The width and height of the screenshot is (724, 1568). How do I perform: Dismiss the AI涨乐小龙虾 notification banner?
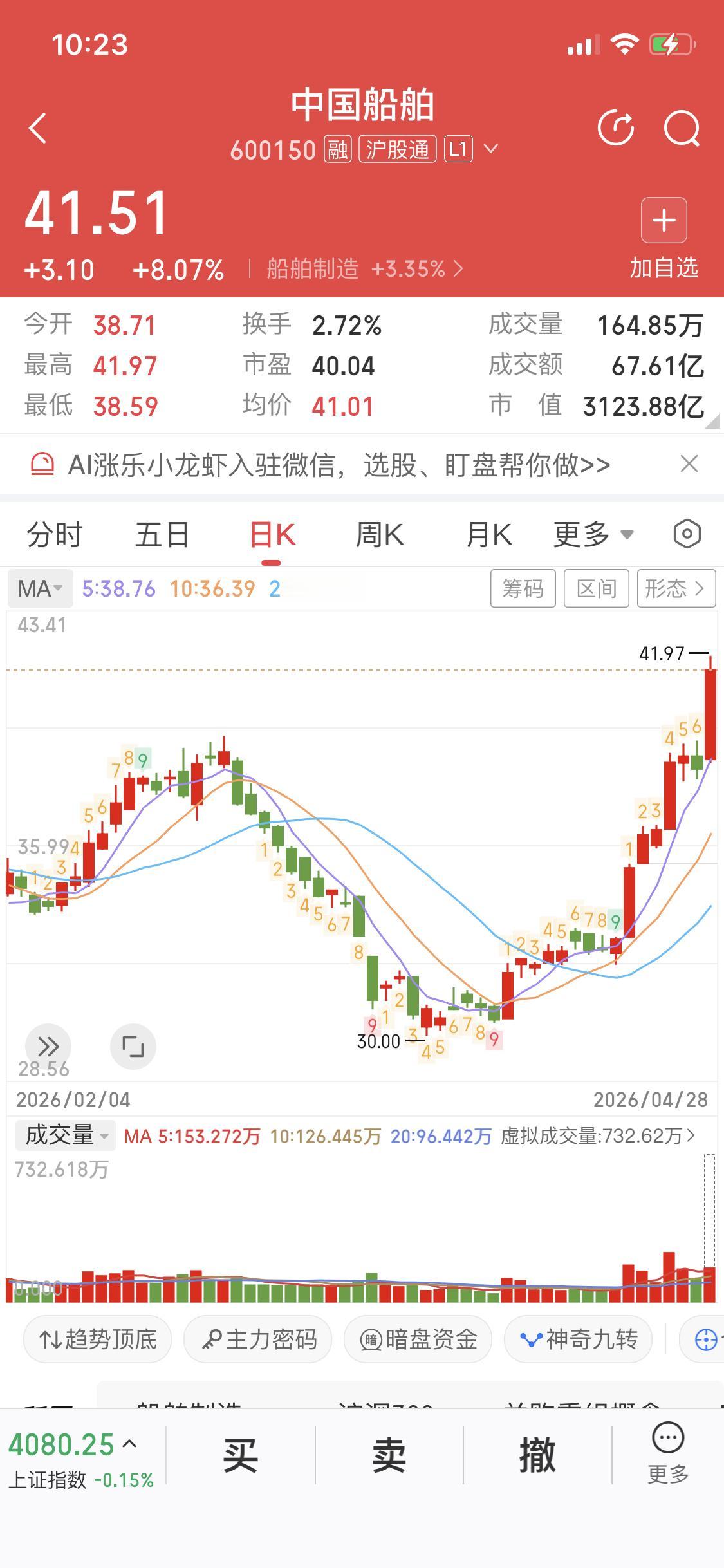(689, 463)
